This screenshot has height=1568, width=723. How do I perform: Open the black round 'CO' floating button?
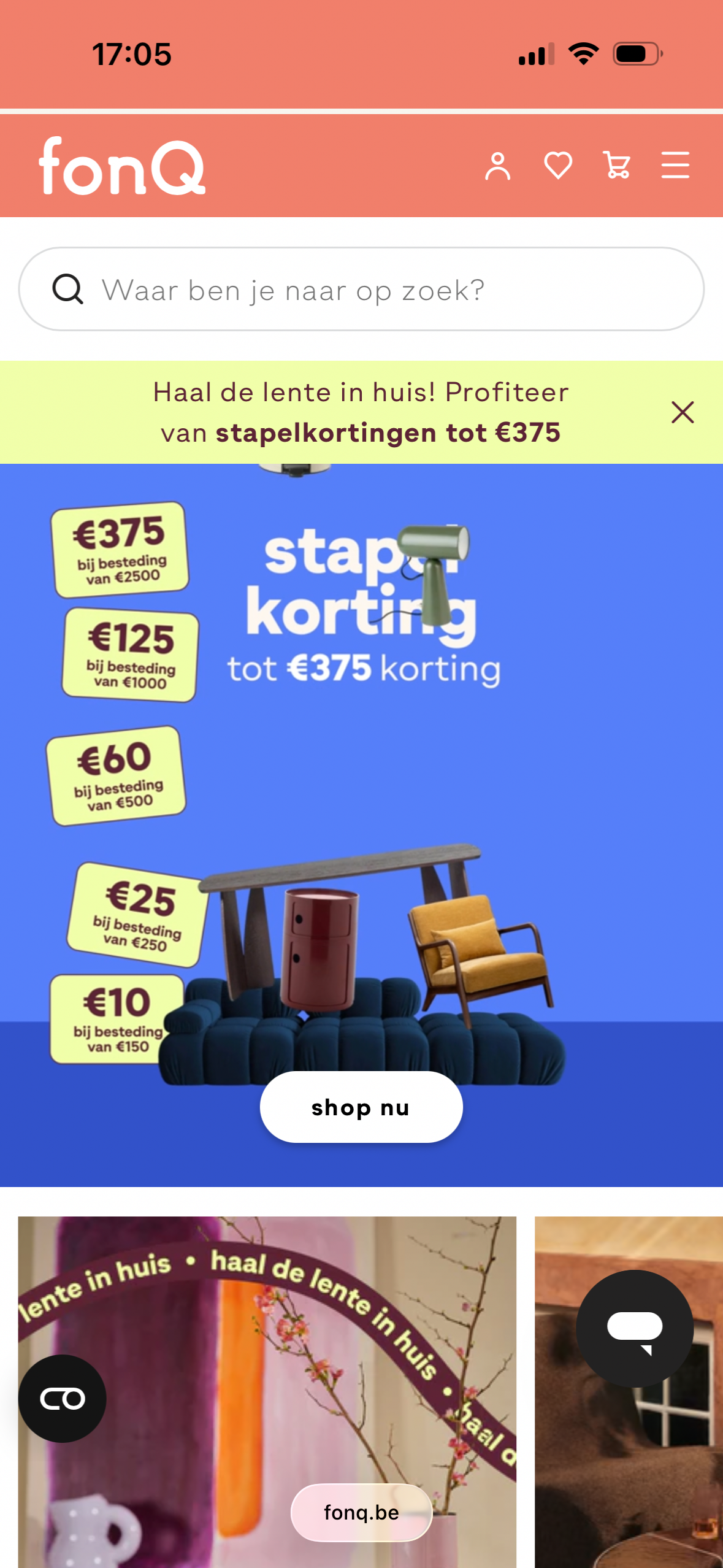point(63,1399)
